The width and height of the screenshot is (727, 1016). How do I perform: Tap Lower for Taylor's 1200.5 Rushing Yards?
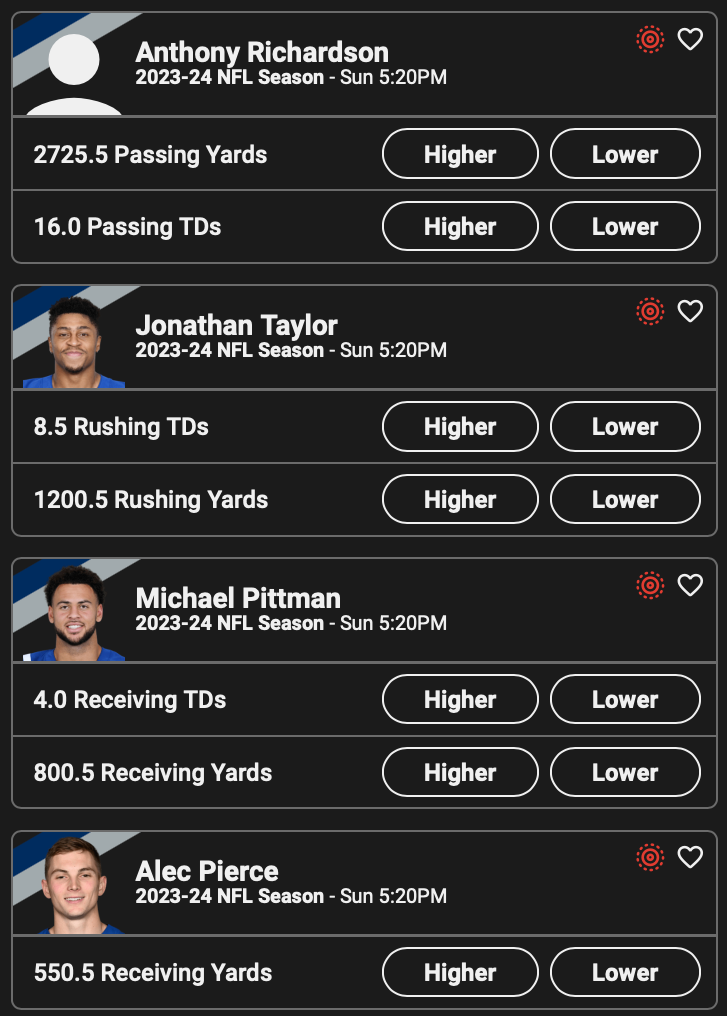click(x=625, y=499)
